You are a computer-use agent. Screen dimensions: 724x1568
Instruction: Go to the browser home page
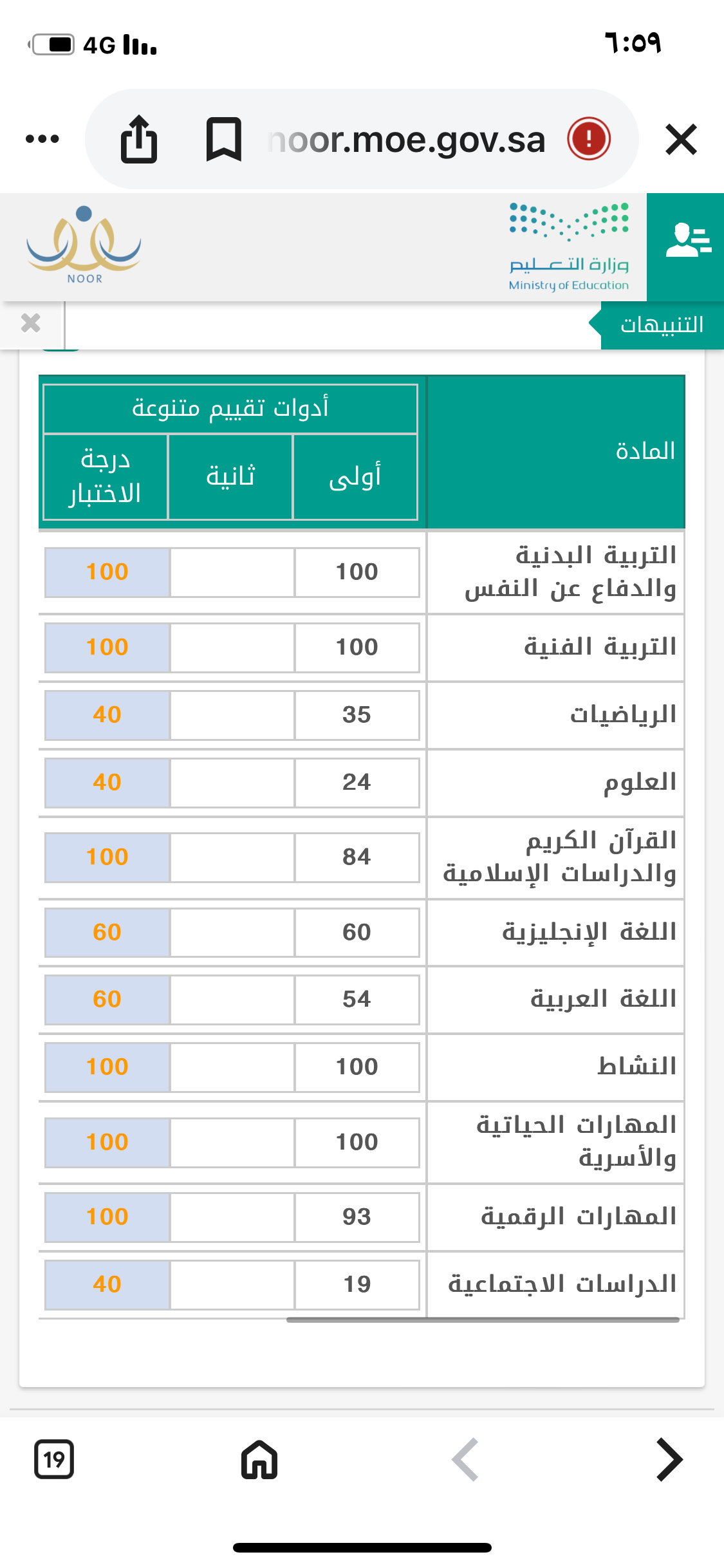[259, 1459]
